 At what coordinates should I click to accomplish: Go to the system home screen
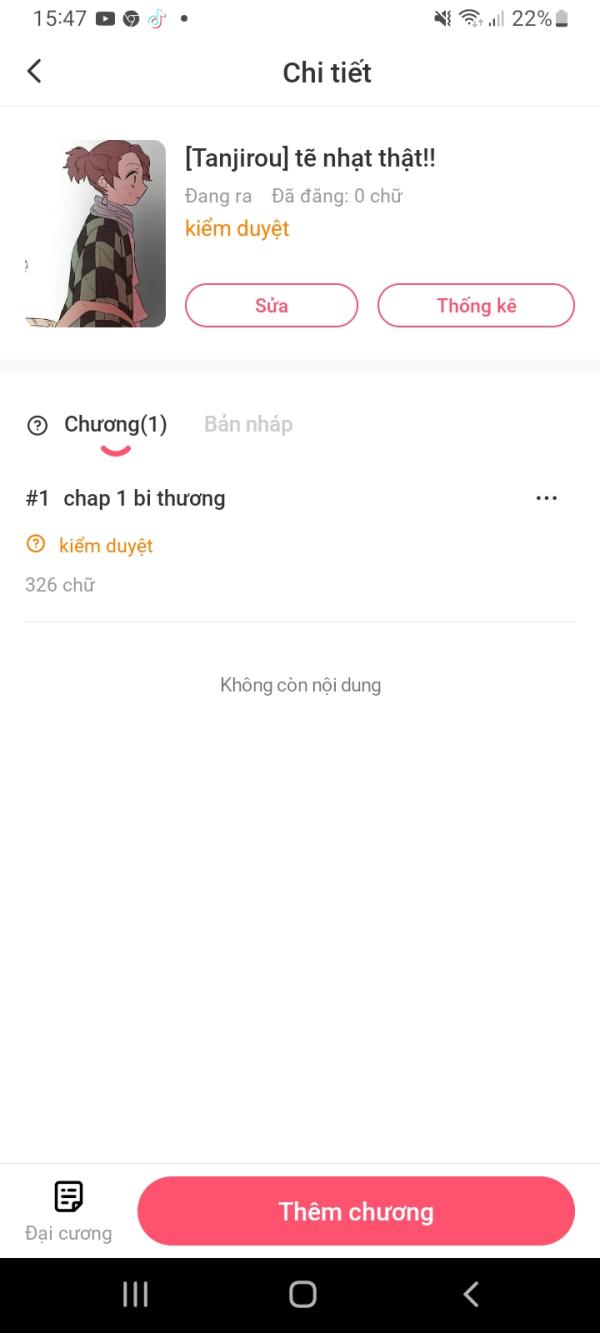tap(302, 1294)
